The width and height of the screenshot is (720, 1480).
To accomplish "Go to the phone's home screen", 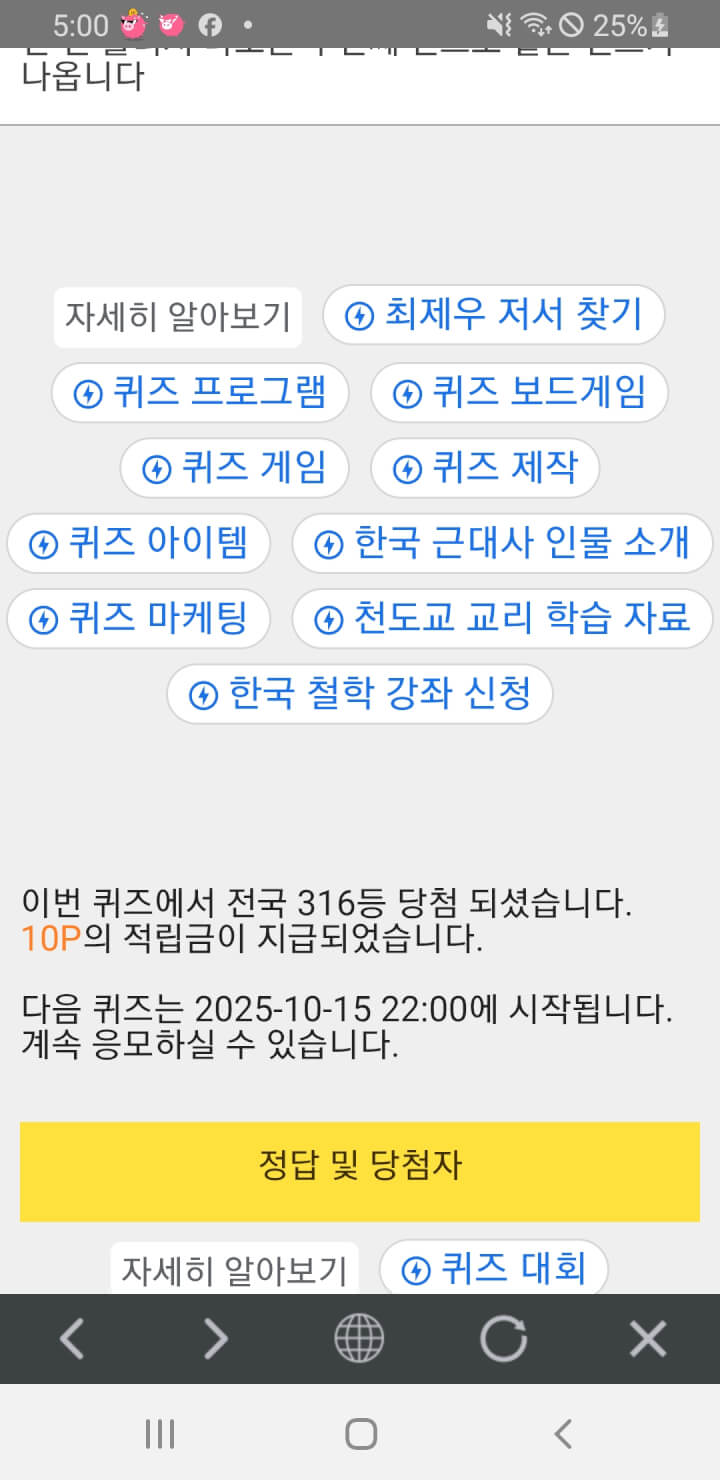I will (360, 1434).
